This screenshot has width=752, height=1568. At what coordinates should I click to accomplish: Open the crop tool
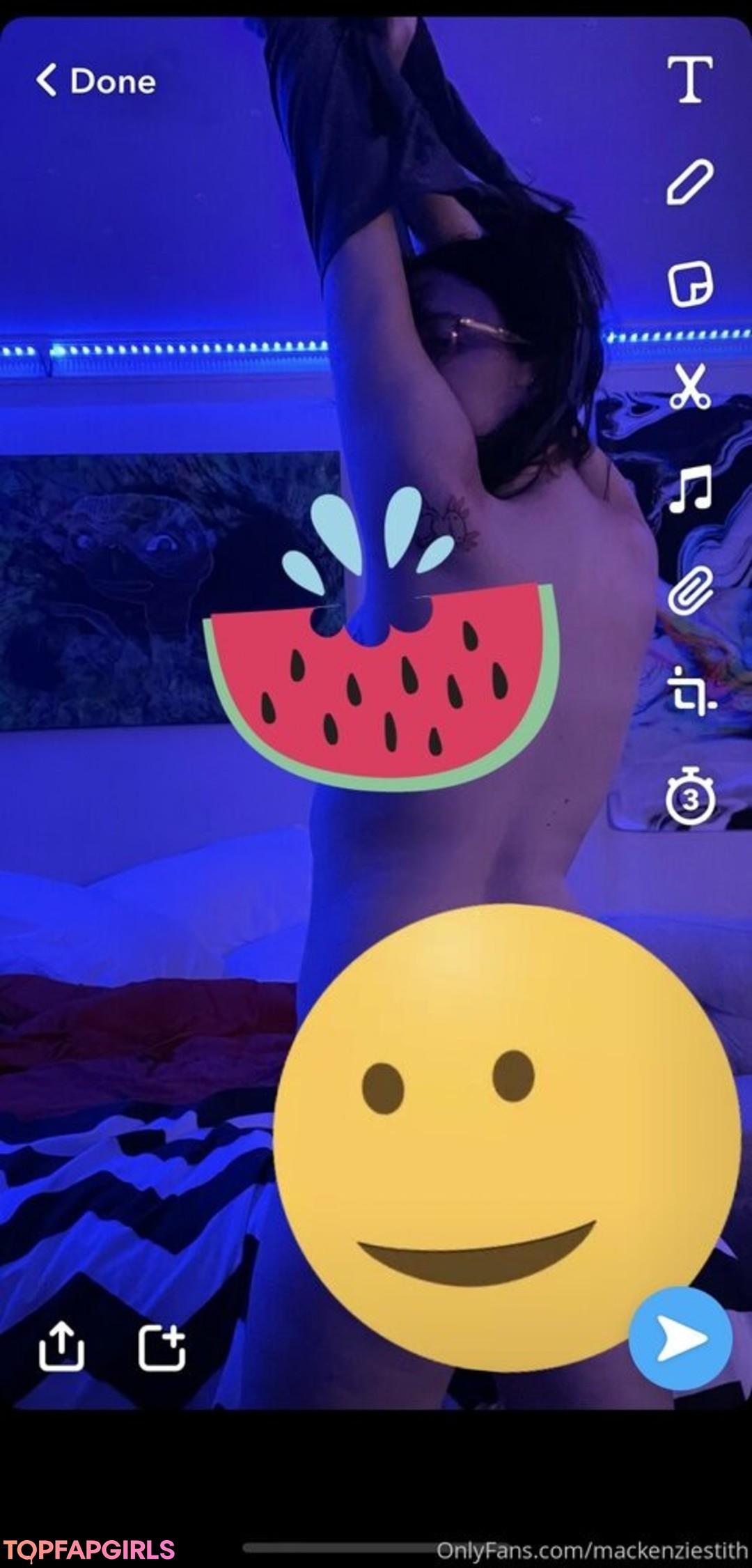[689, 692]
